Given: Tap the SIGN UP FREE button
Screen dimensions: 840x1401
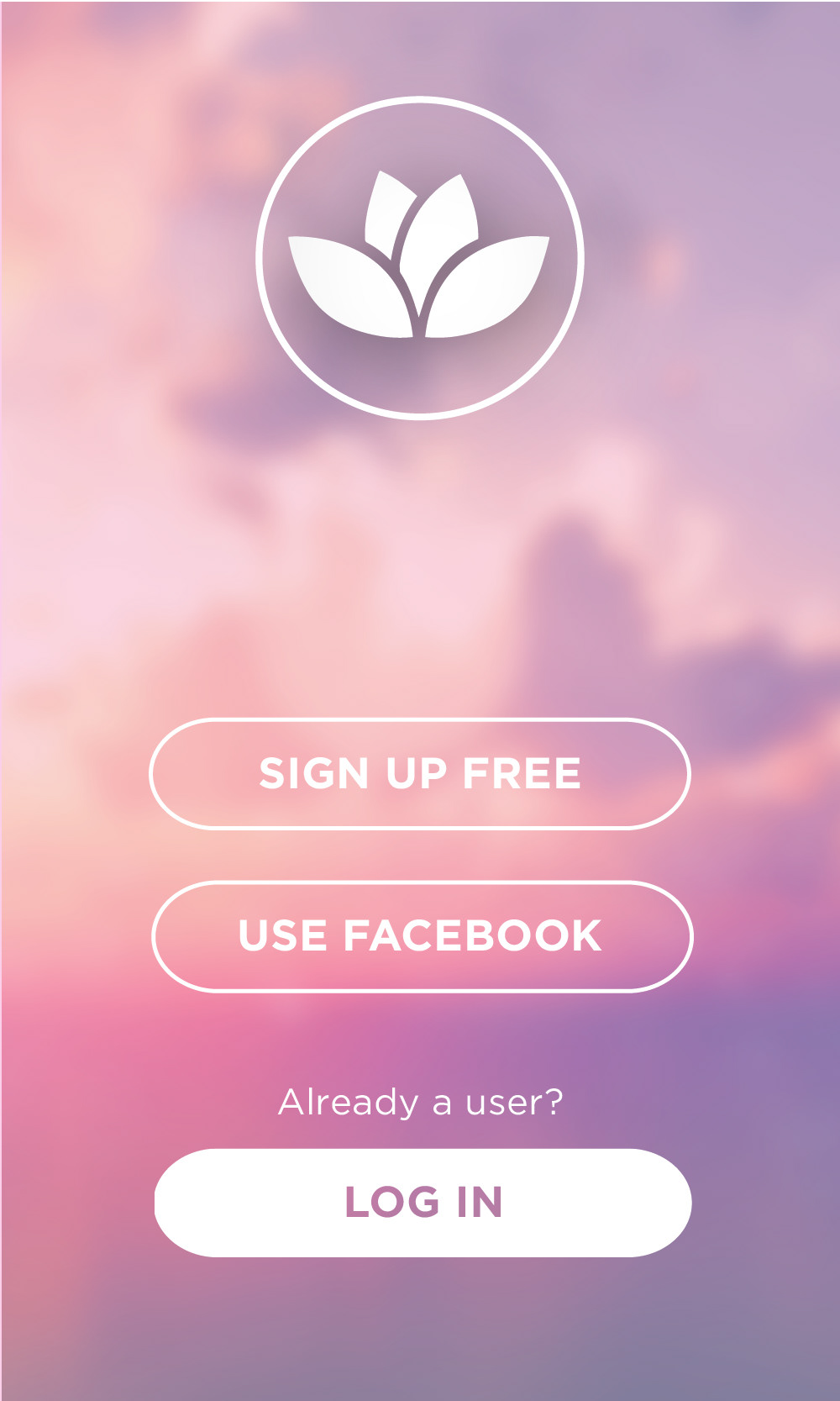Looking at the screenshot, I should click(420, 774).
